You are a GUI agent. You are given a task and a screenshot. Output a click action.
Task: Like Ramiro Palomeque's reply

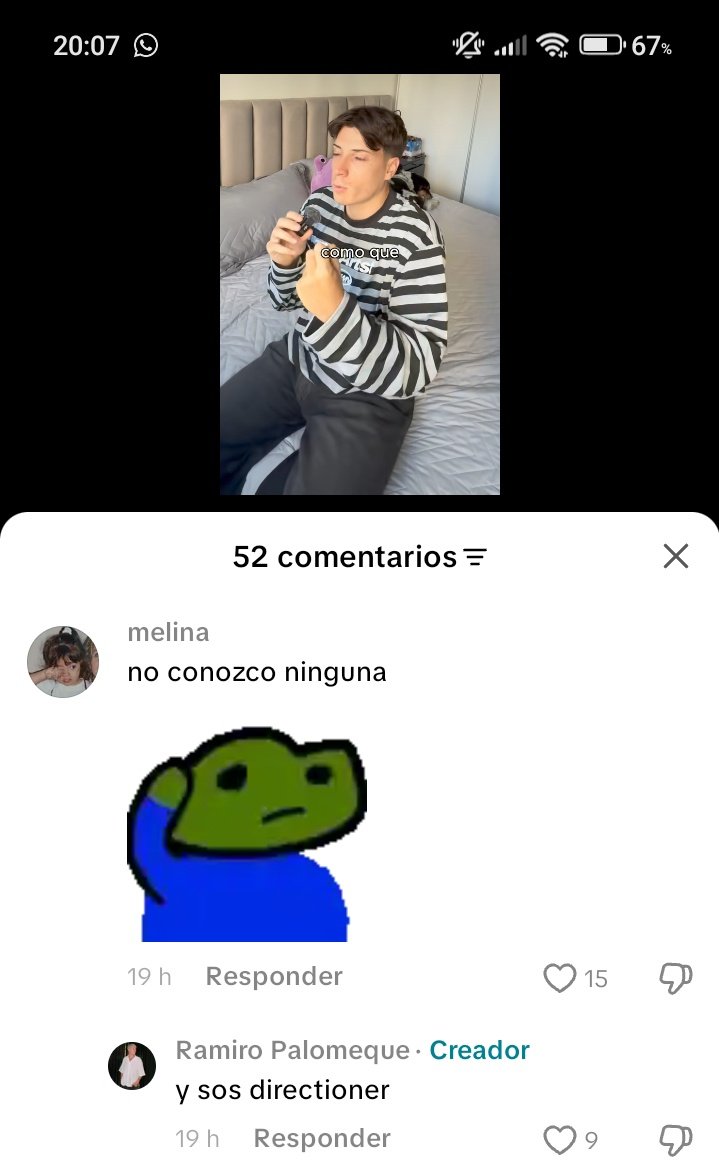click(560, 1139)
